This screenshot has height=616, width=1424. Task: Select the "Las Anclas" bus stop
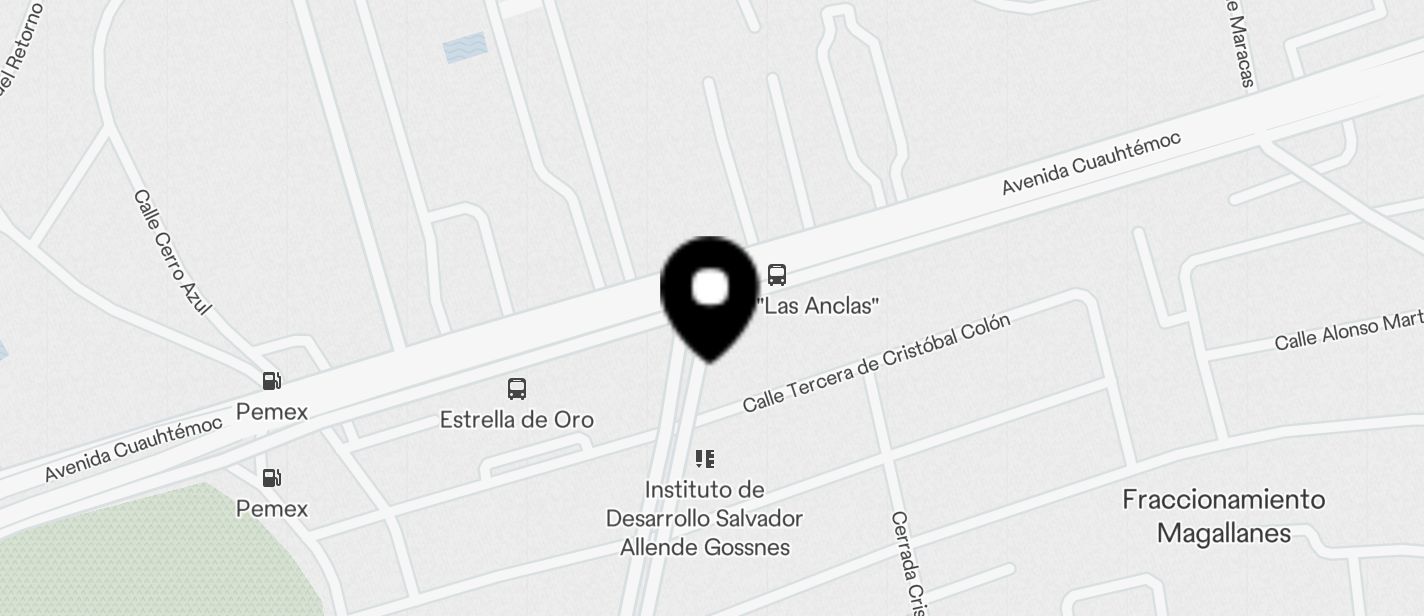tap(776, 275)
